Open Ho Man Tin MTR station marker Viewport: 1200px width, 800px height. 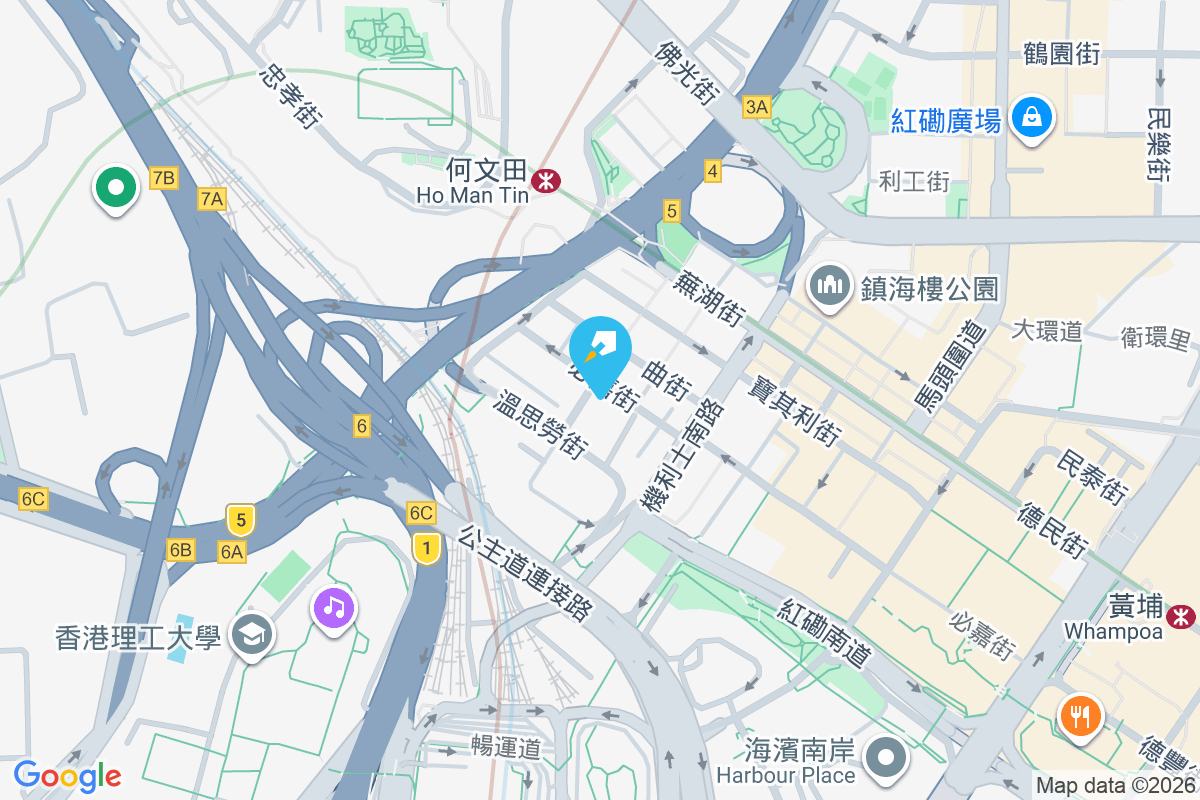pyautogui.click(x=546, y=181)
